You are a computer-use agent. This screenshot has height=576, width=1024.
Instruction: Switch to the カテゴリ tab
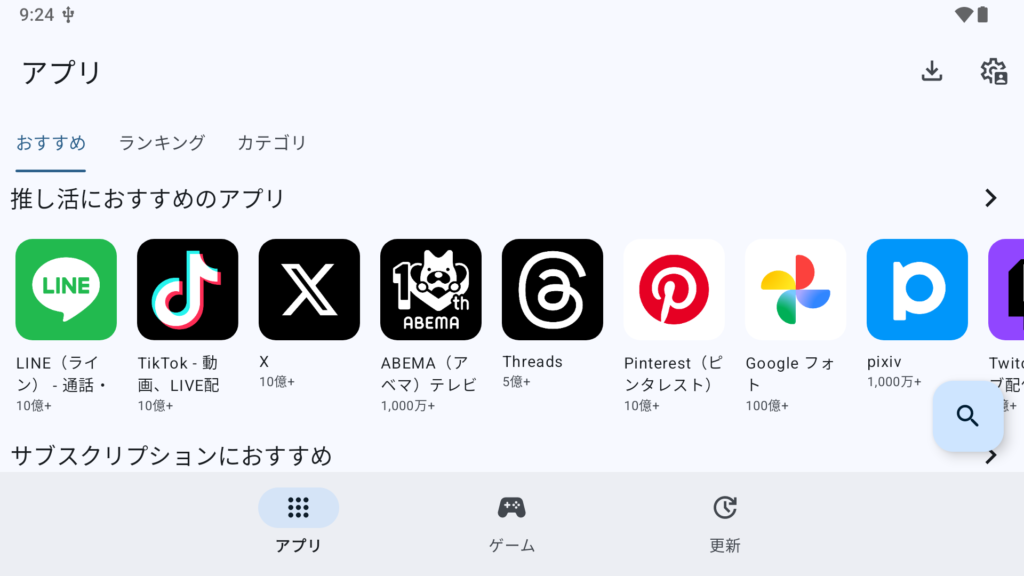271,143
